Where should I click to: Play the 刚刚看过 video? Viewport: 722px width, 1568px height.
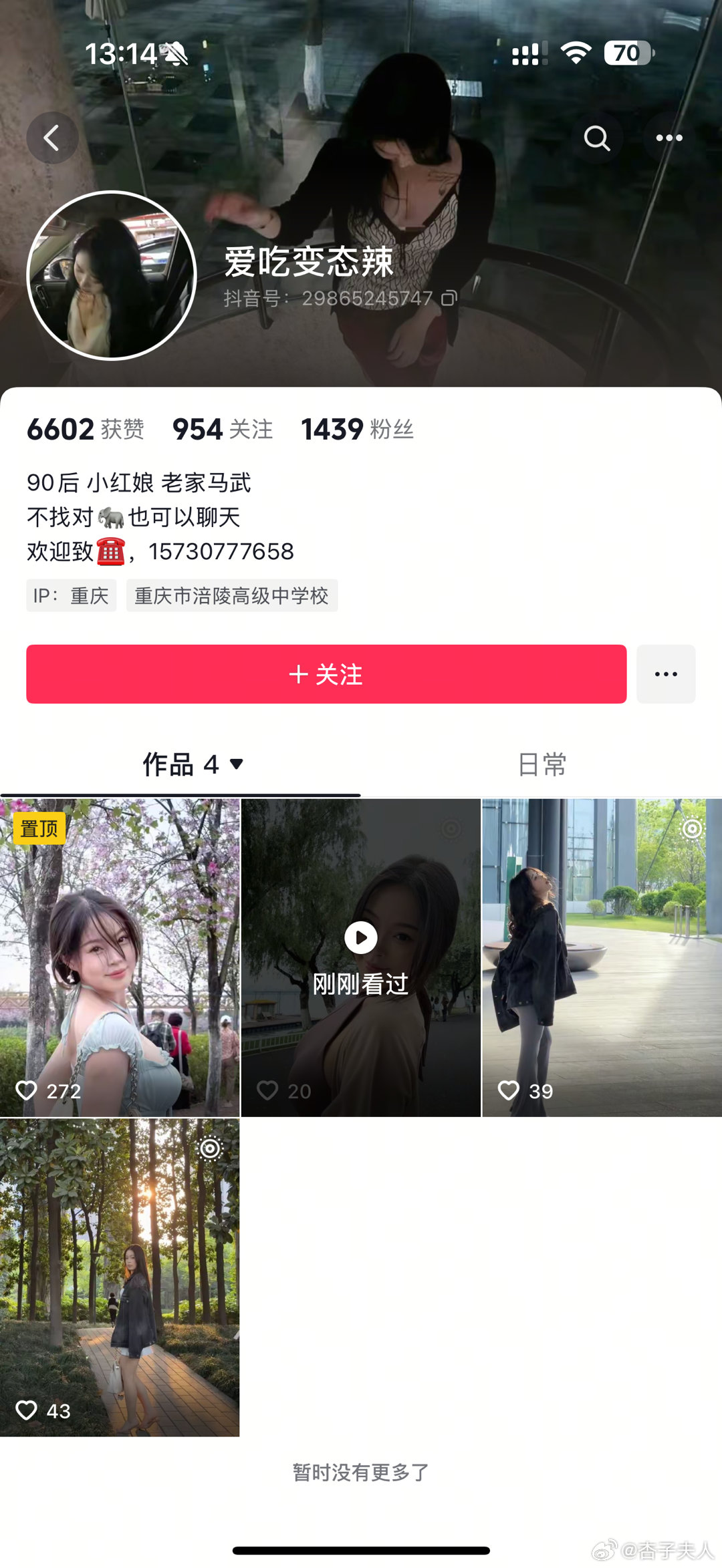click(361, 939)
